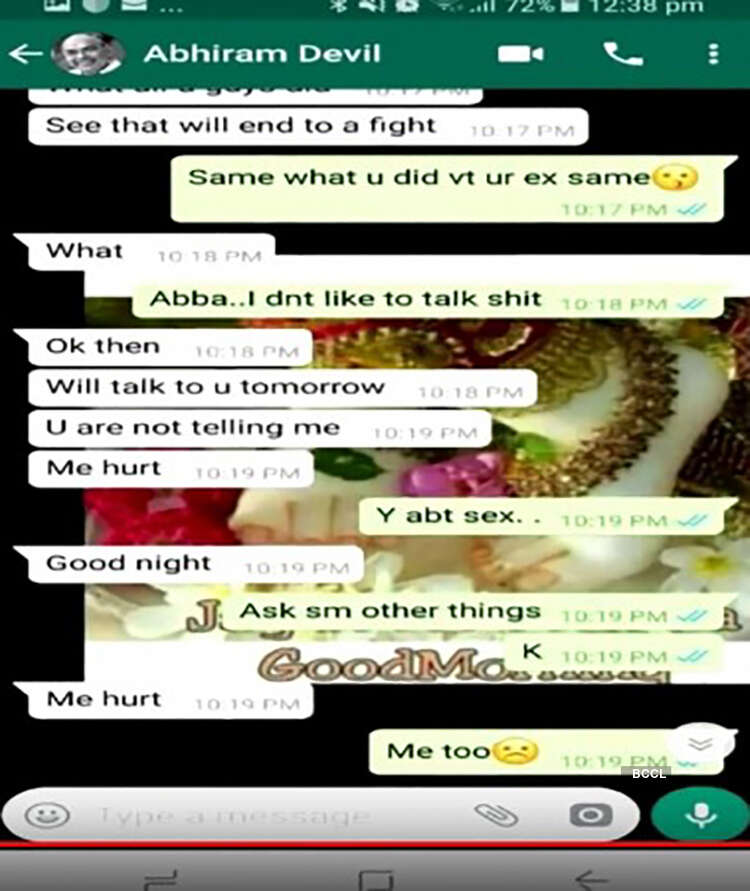Start a voice call with Abhiram Devil
This screenshot has width=750, height=891.
[623, 54]
